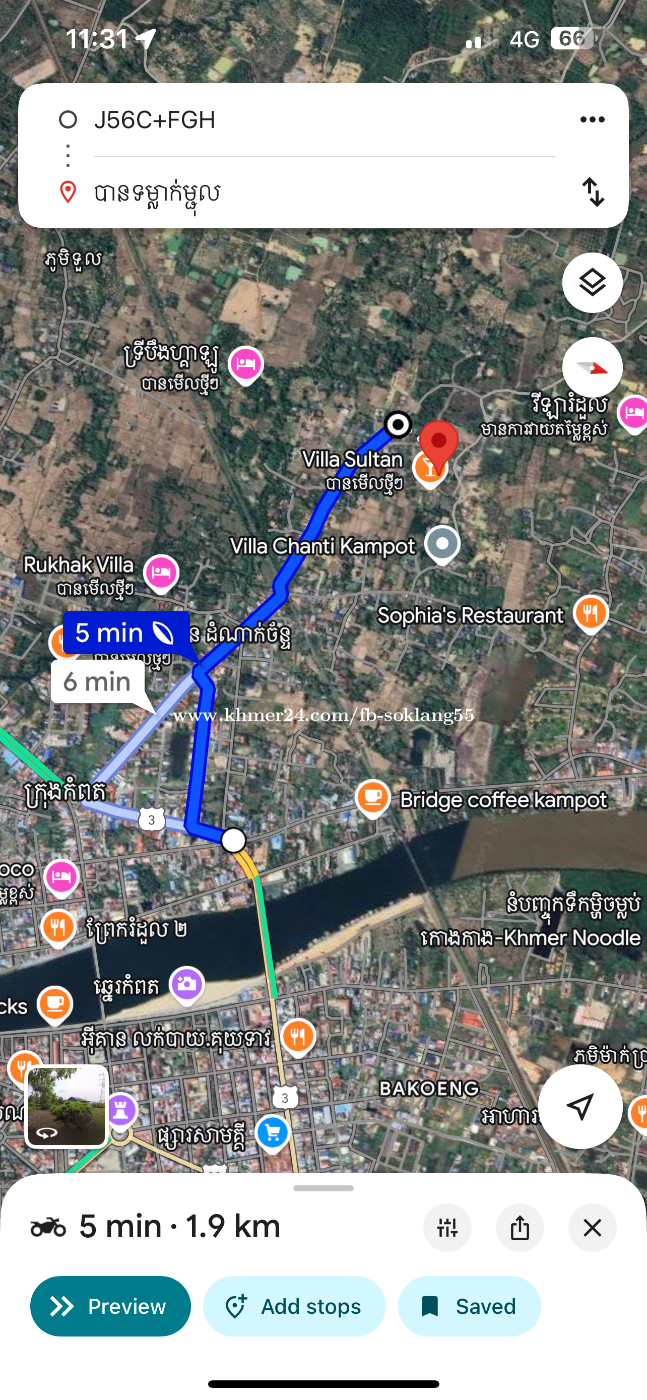647x1400 pixels.
Task: Open Bridge coffee kampot map pin
Action: click(373, 798)
